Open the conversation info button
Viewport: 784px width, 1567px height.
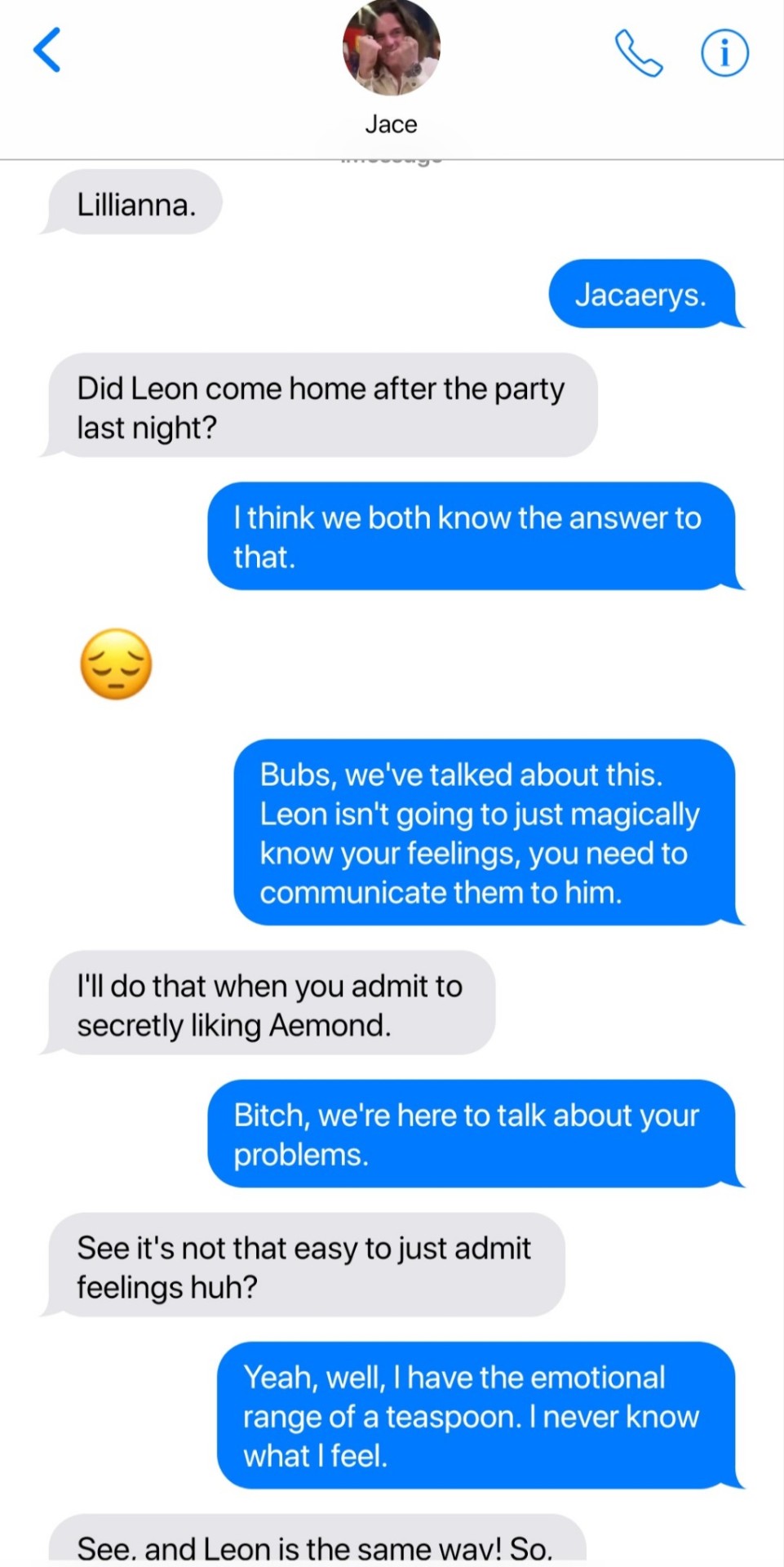[724, 53]
